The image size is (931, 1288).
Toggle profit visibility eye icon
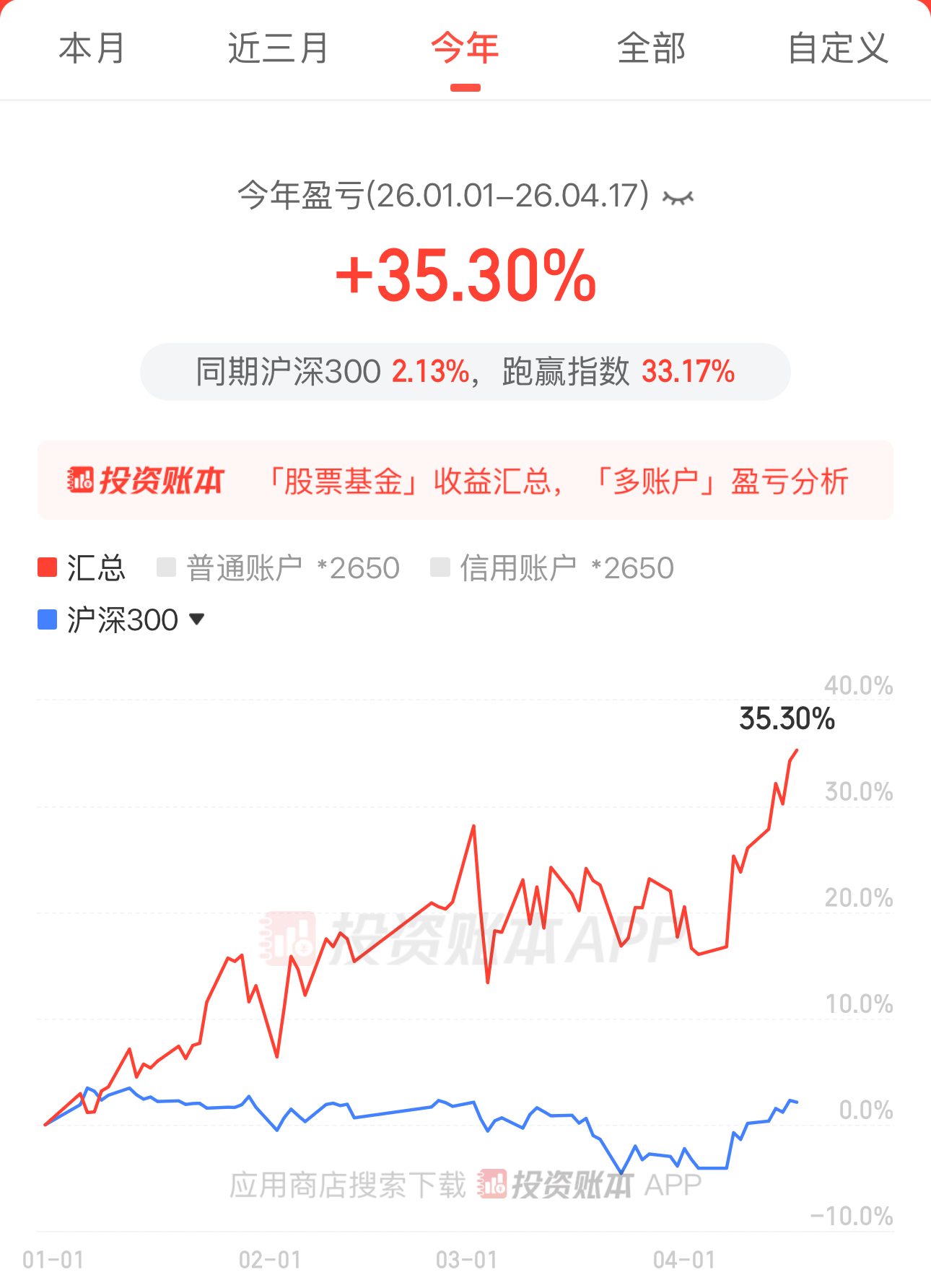pyautogui.click(x=678, y=197)
